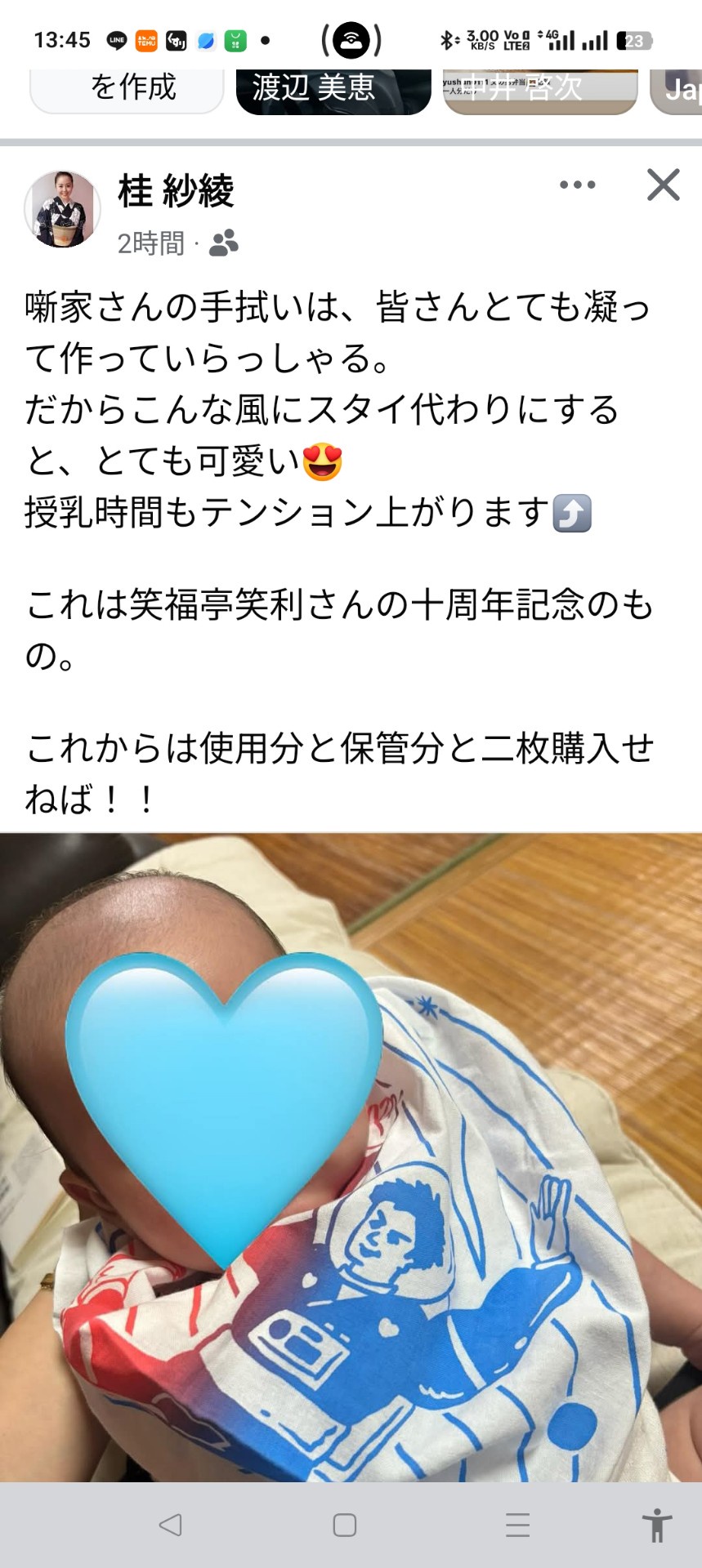Open the baby photo in the post
Screen dimensions: 702x1568
351,1157
